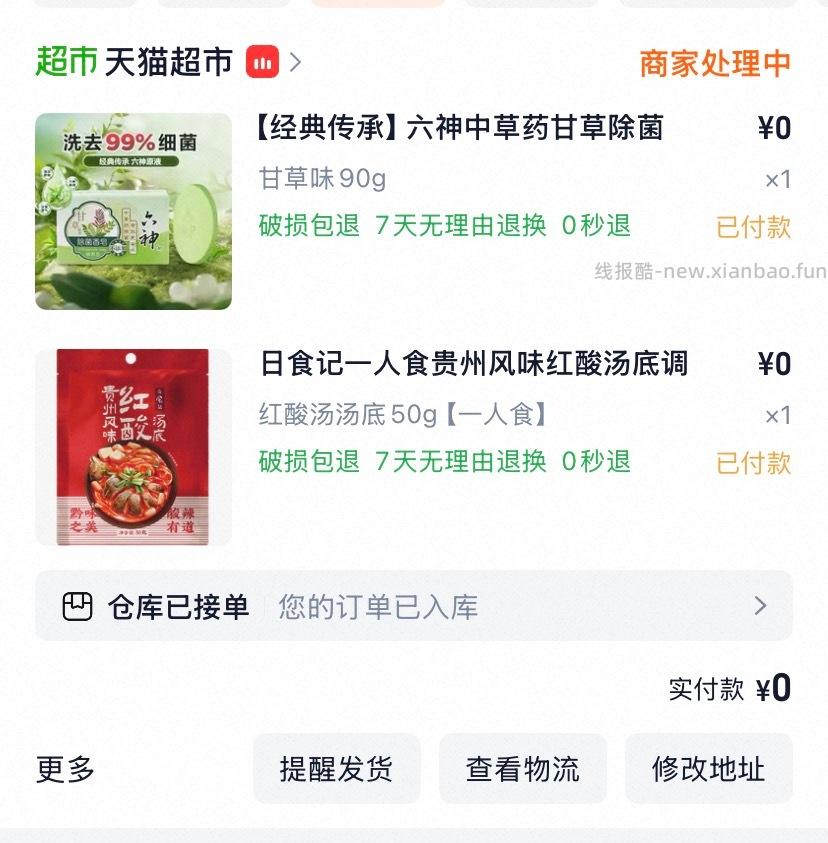
Task: Open the Guizhou red sour soup product thumbnail
Action: [x=133, y=446]
